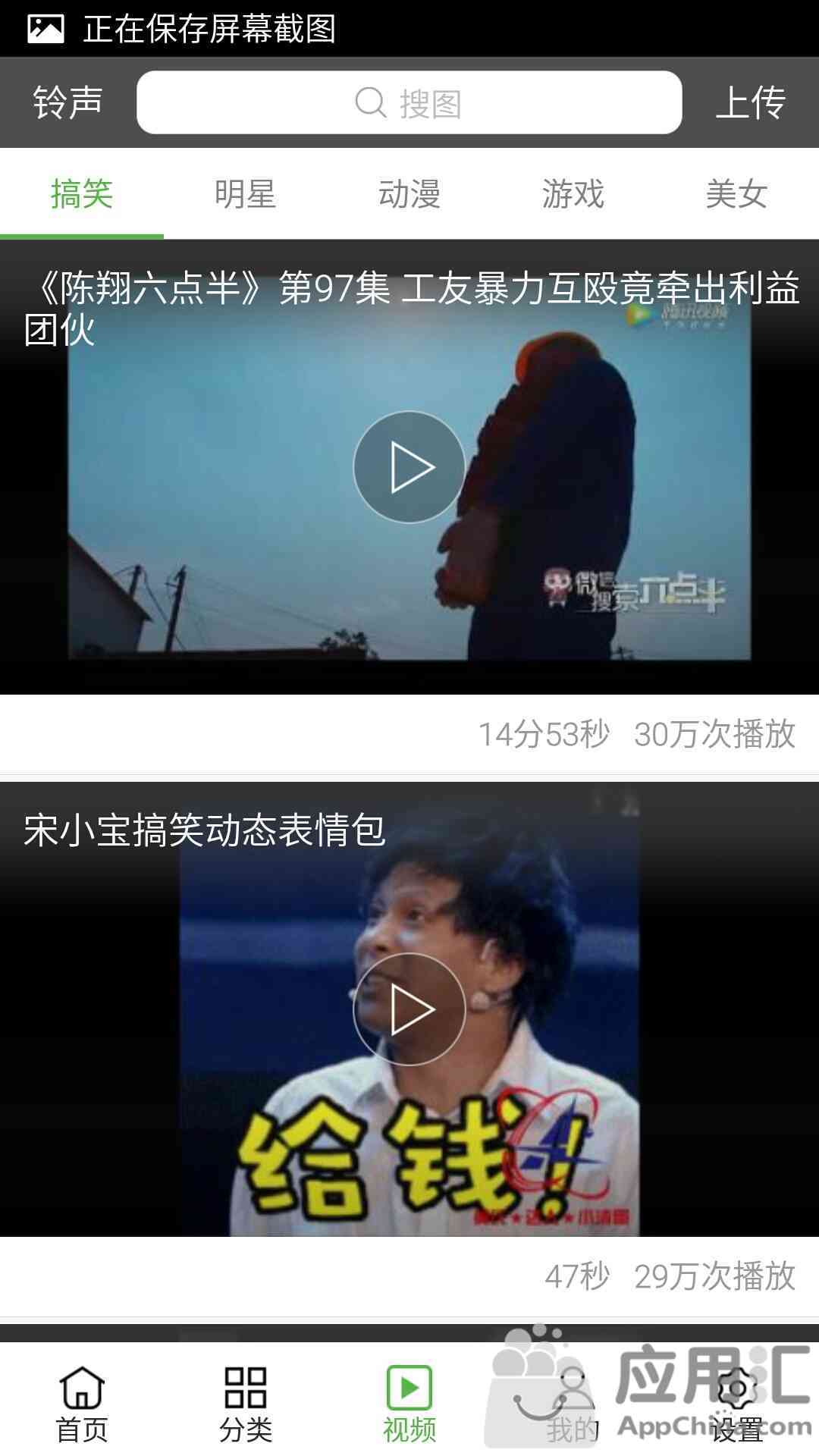The width and height of the screenshot is (819, 1456).
Task: Open the 分类 categories tab
Action: tap(245, 1403)
